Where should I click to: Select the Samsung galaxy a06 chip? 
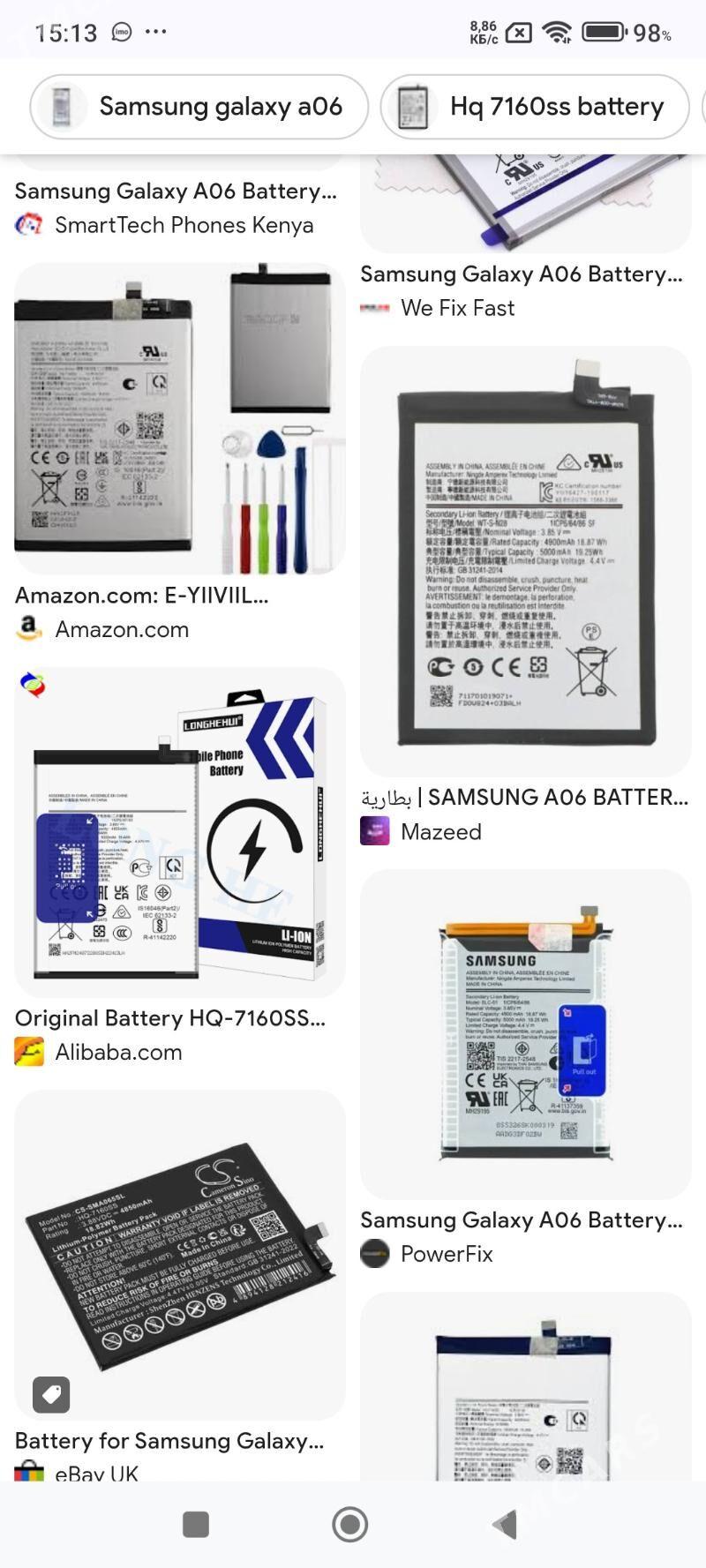click(x=199, y=107)
